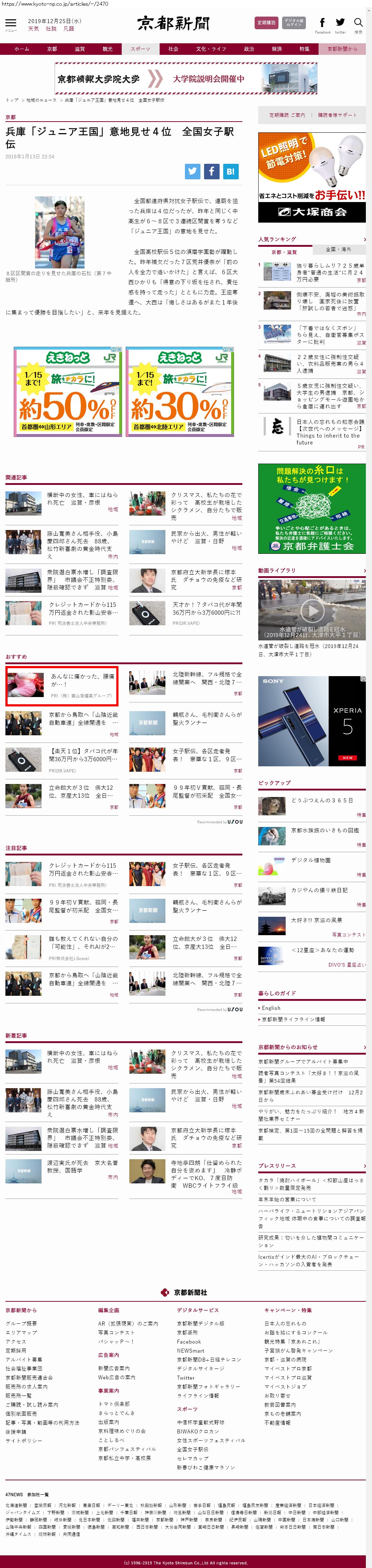Share the article on Twitter
Viewport: 372px width, 1568px height.
tap(193, 171)
